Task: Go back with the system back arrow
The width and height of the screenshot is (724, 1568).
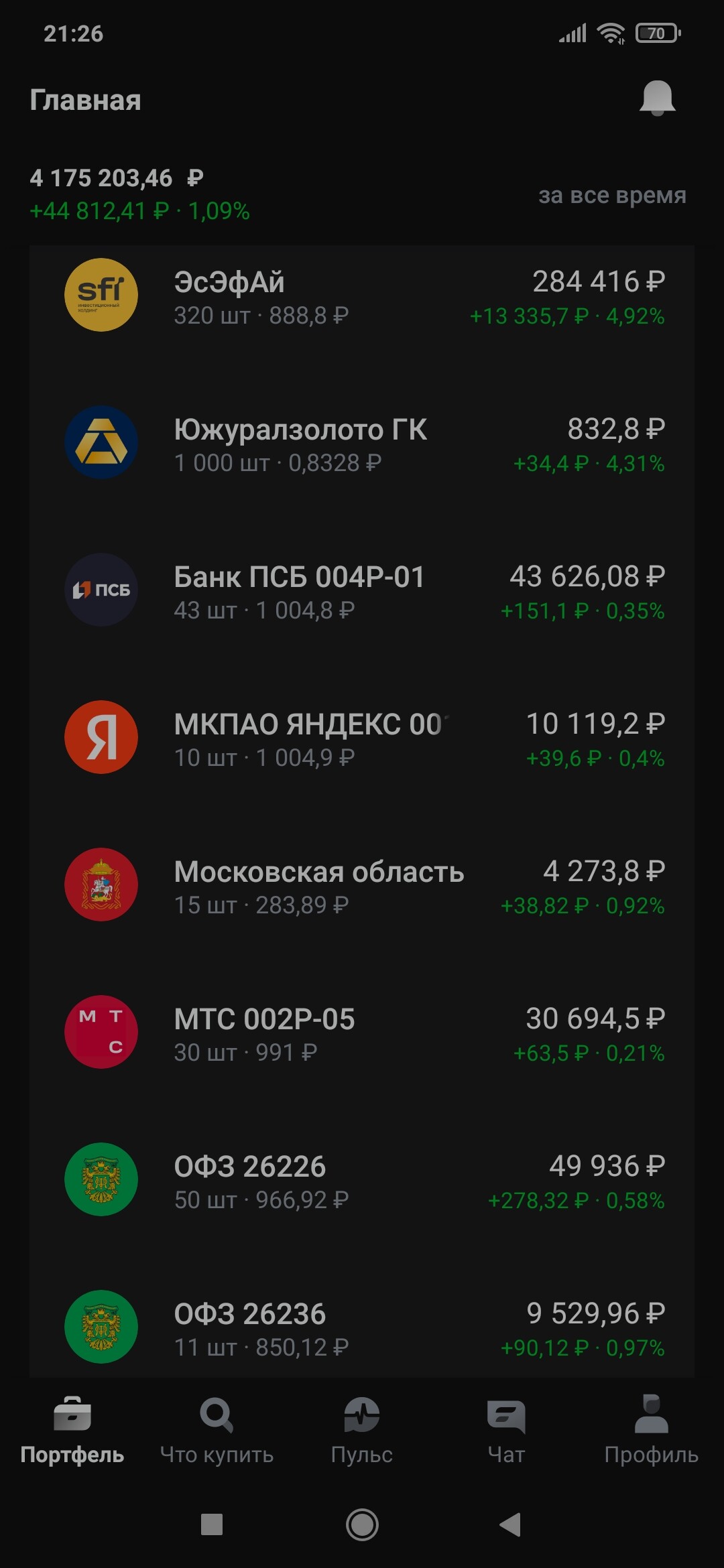Action: pos(511,1525)
